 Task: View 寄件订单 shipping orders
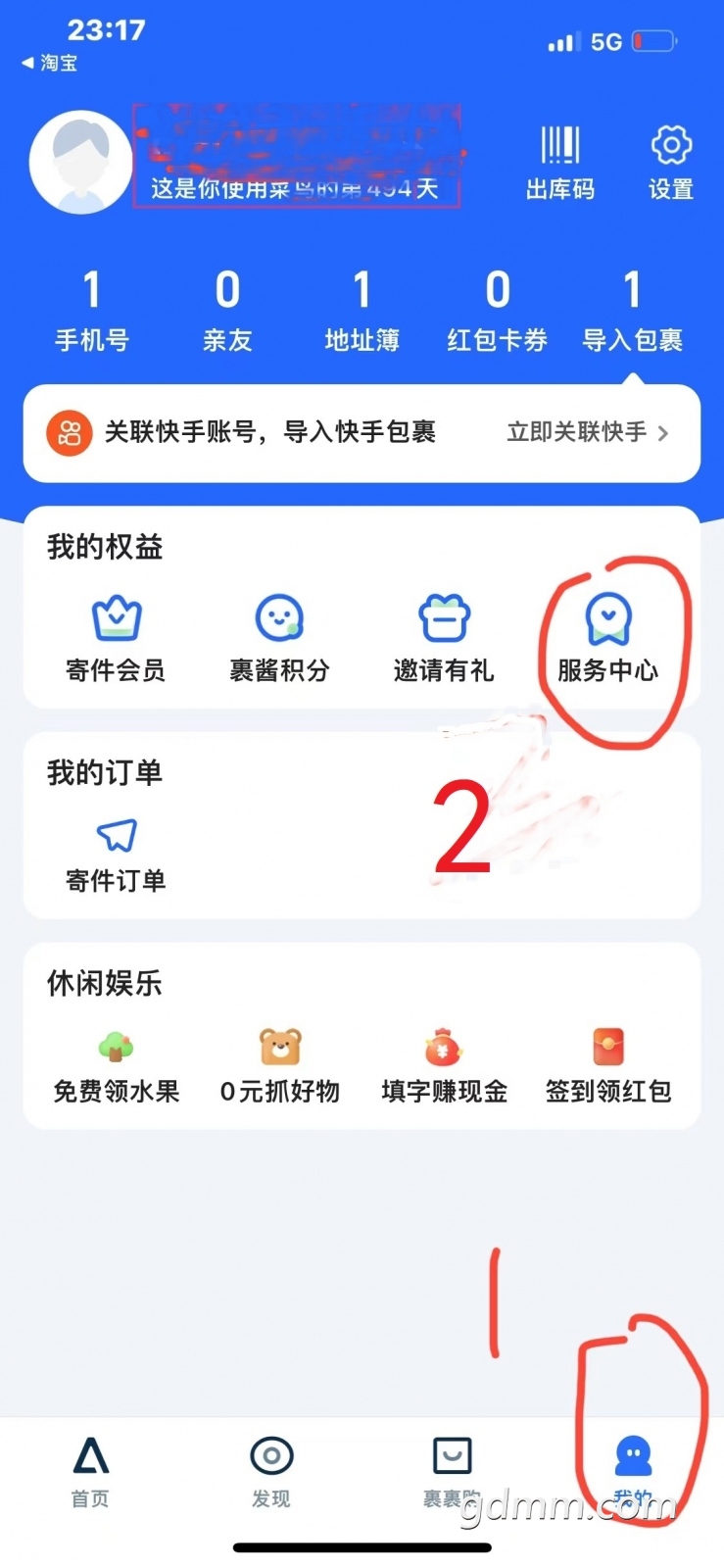point(116,855)
